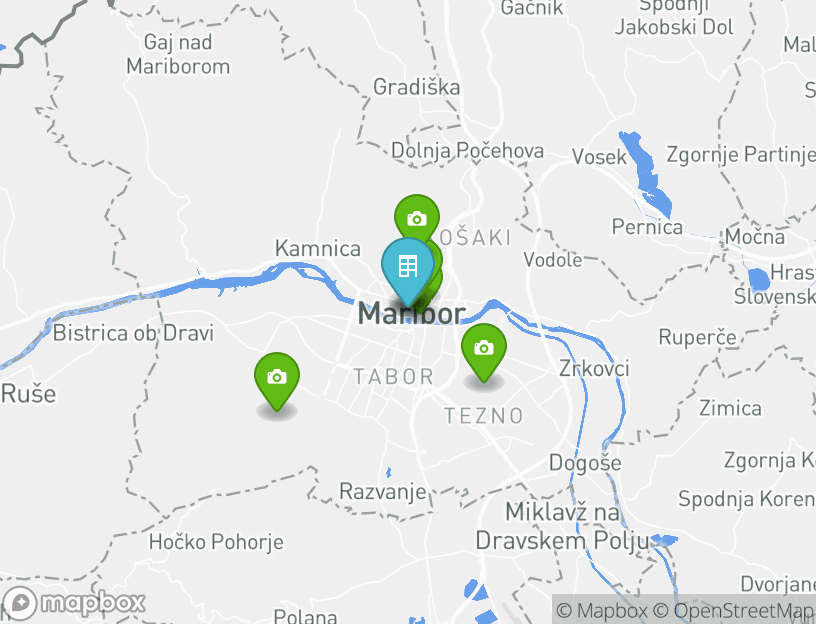Select the camera pin north of Maribor
This screenshot has width=816, height=624.
[416, 216]
